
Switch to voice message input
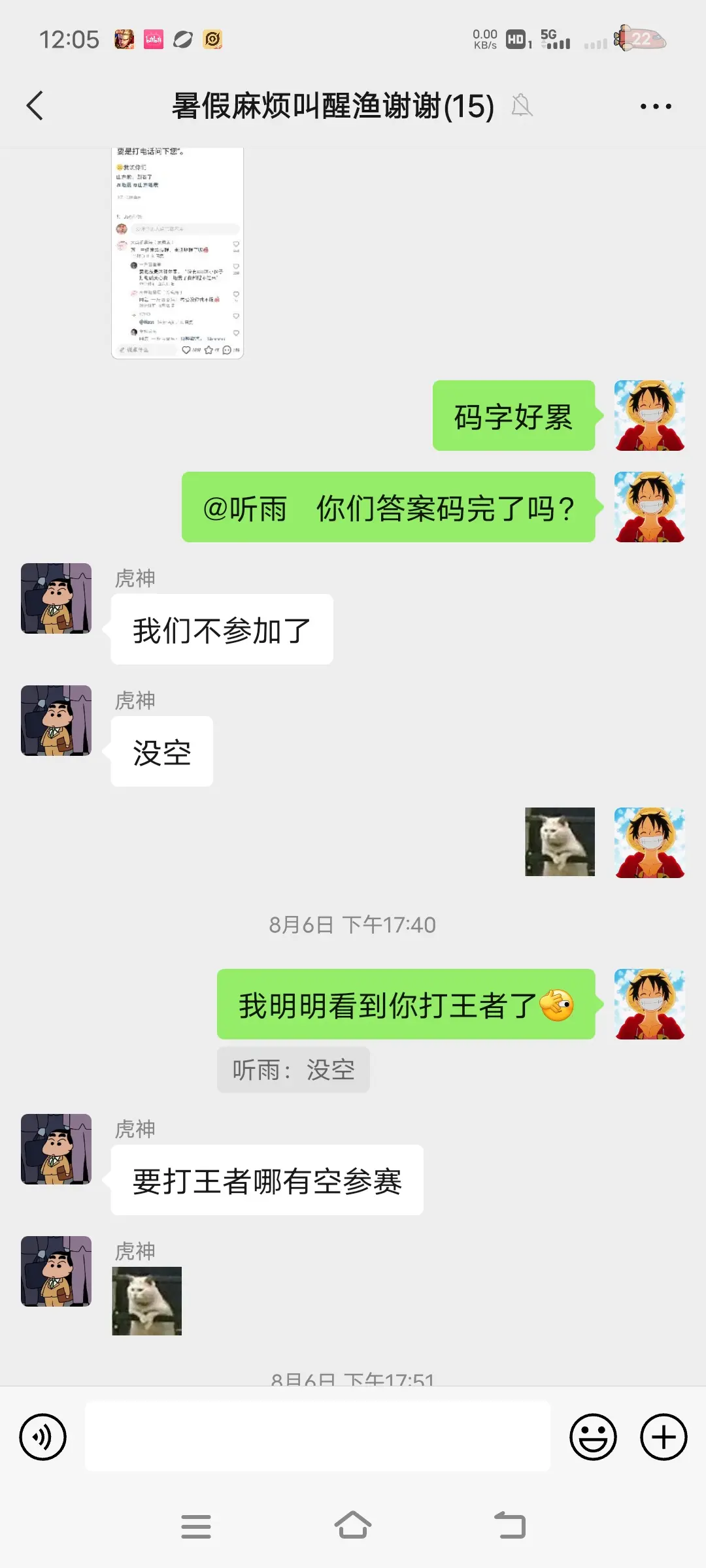point(43,1437)
